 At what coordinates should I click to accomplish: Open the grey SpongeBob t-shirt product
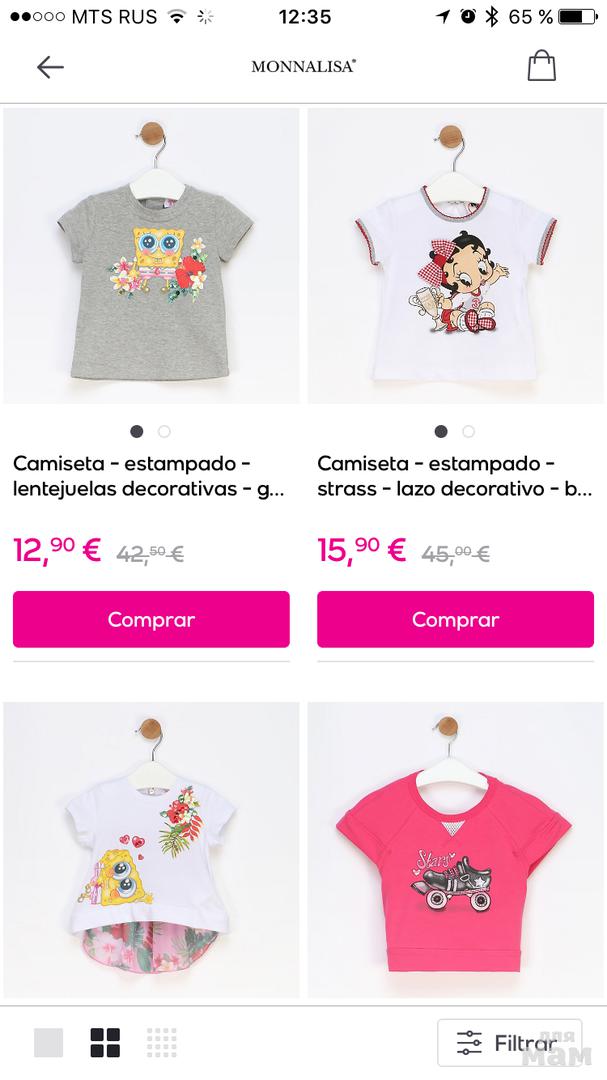[x=151, y=256]
